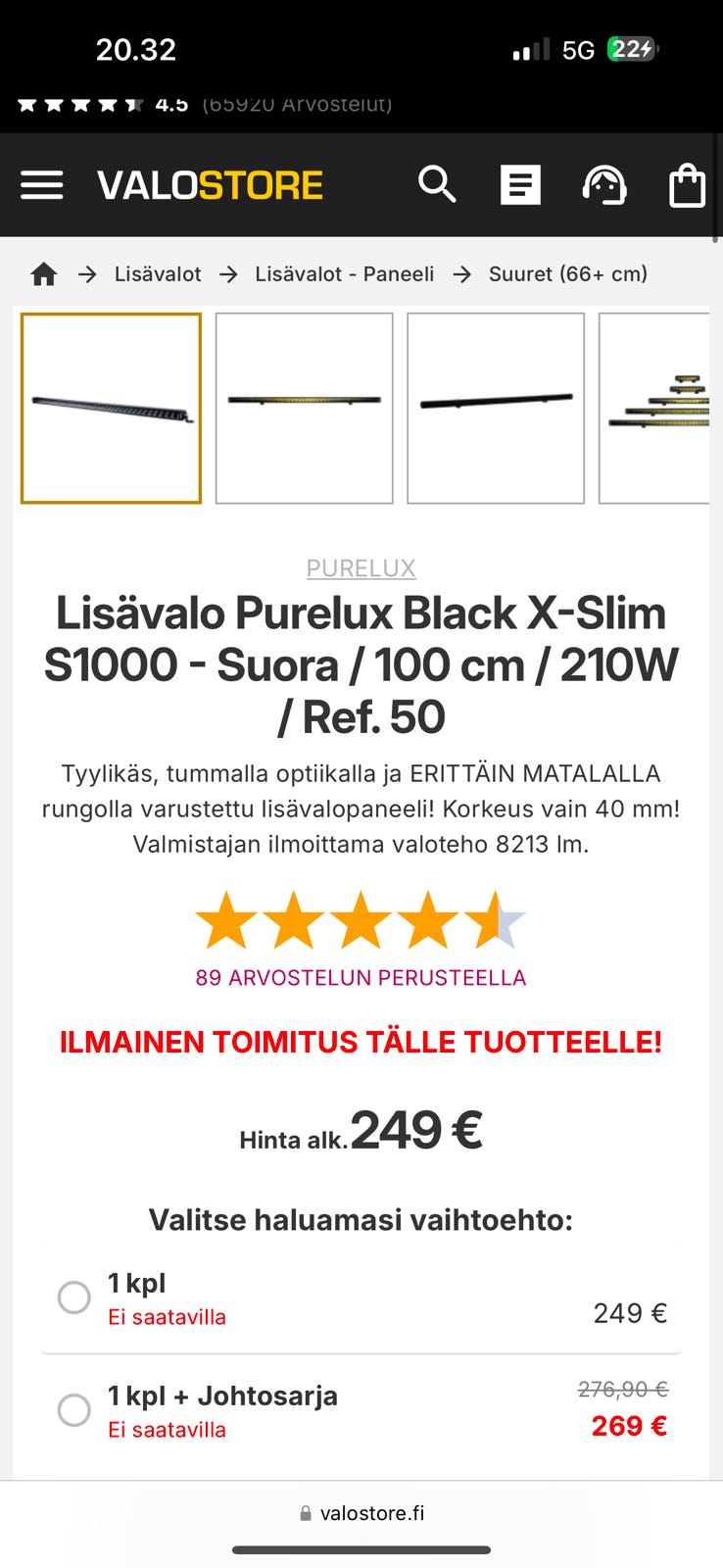Navigate to Lisävalot - Paneeli breadcrumb
The image size is (723, 1568).
click(344, 274)
